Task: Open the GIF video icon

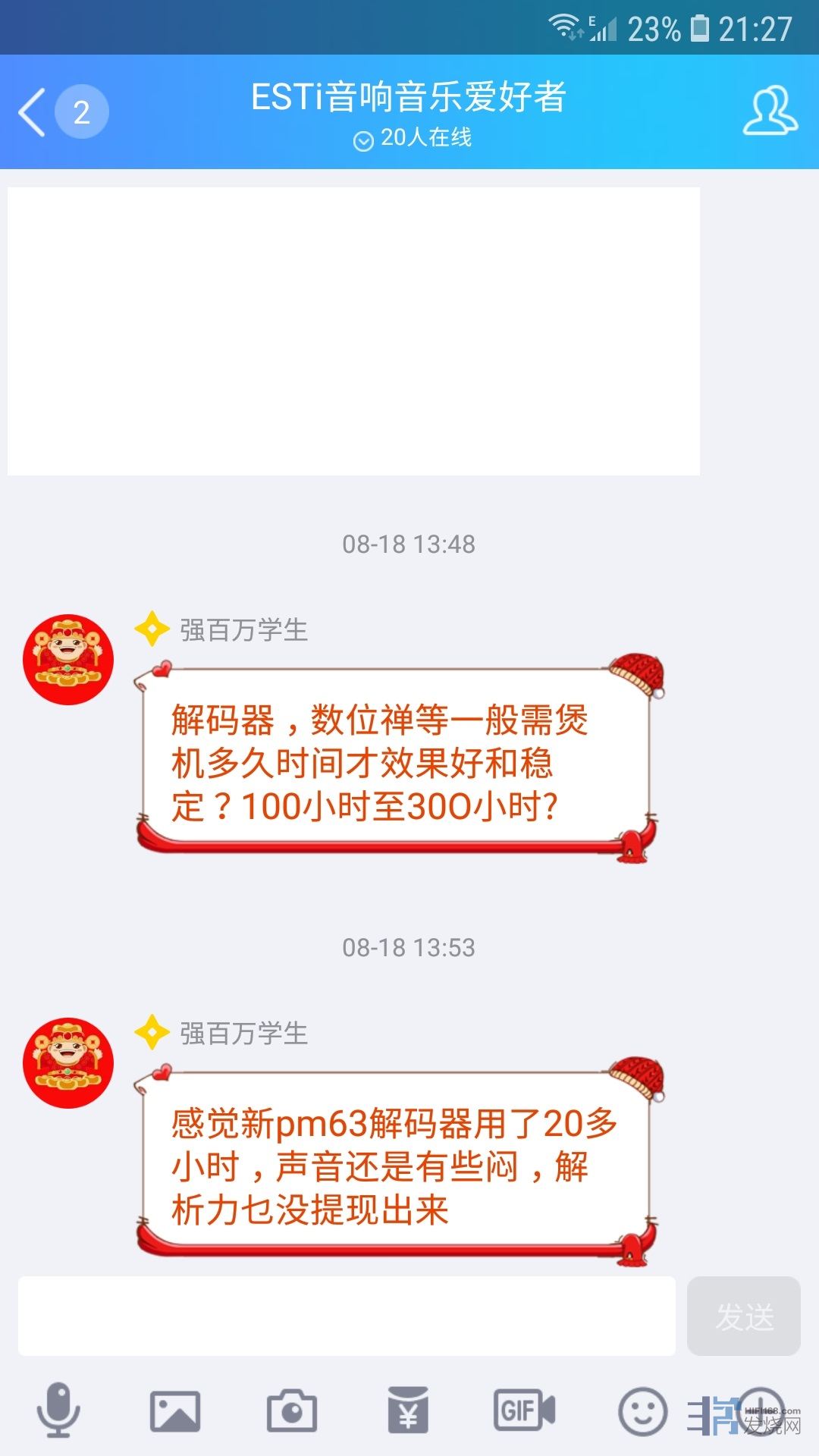Action: (x=525, y=1411)
